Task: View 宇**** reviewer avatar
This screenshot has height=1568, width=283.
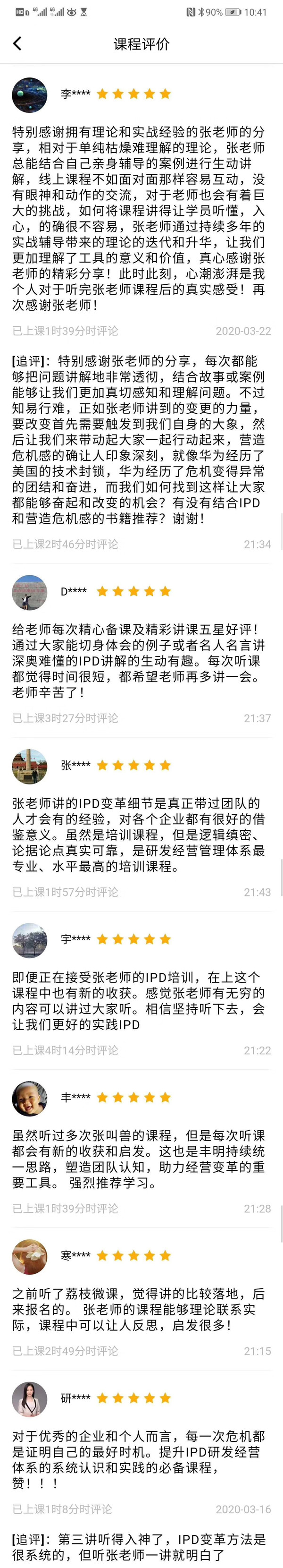Action: tap(29, 940)
